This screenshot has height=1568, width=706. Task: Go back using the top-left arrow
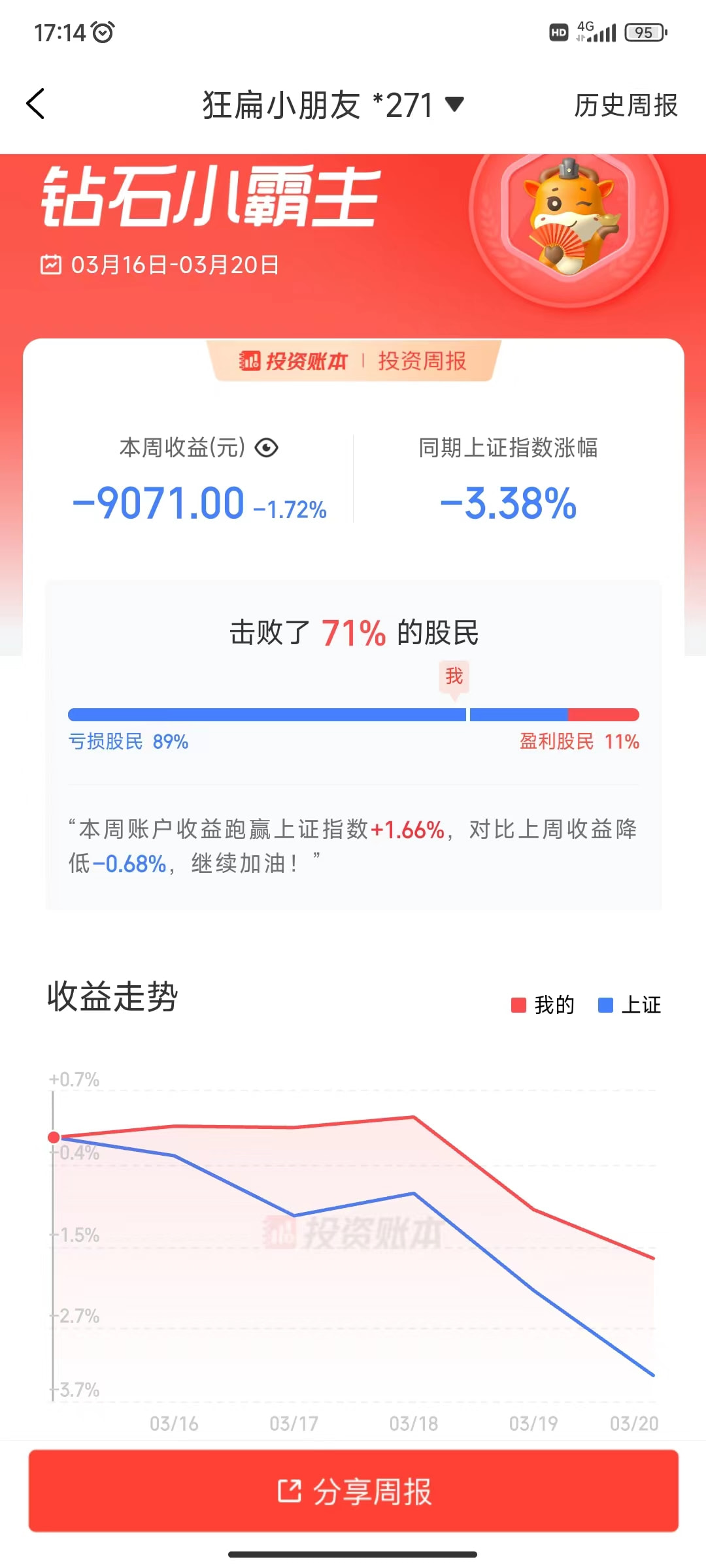pos(35,104)
